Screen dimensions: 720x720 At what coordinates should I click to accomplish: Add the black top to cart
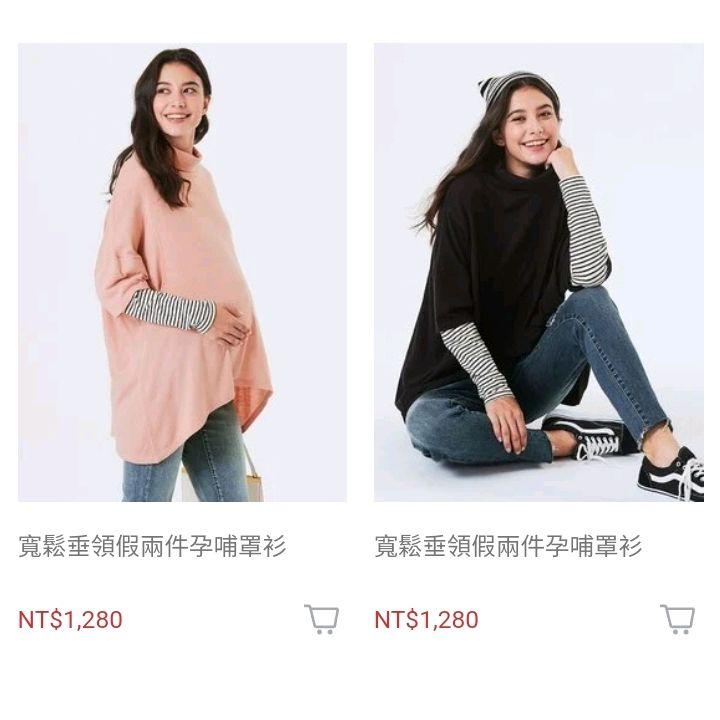[677, 619]
